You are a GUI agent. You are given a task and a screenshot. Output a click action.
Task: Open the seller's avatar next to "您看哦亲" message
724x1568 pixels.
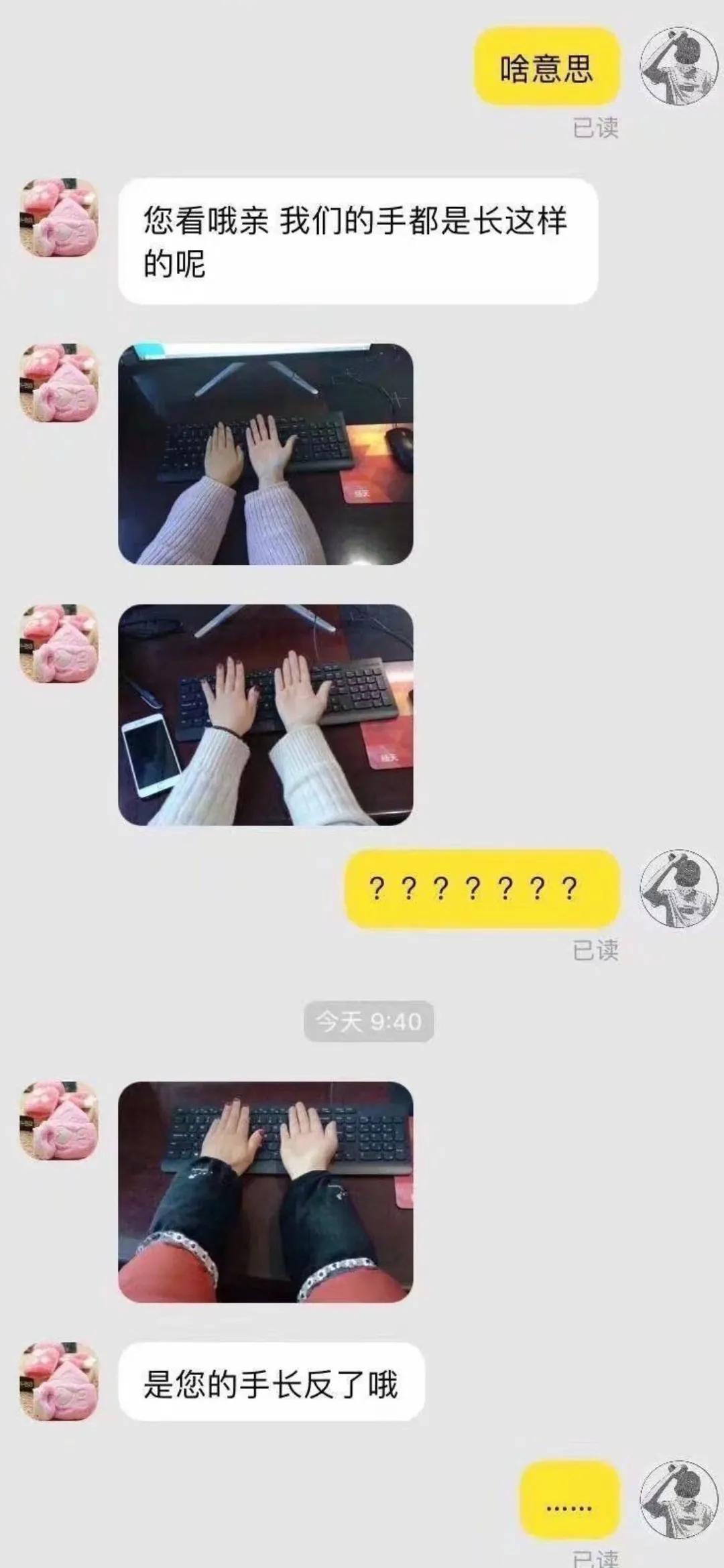point(59,218)
